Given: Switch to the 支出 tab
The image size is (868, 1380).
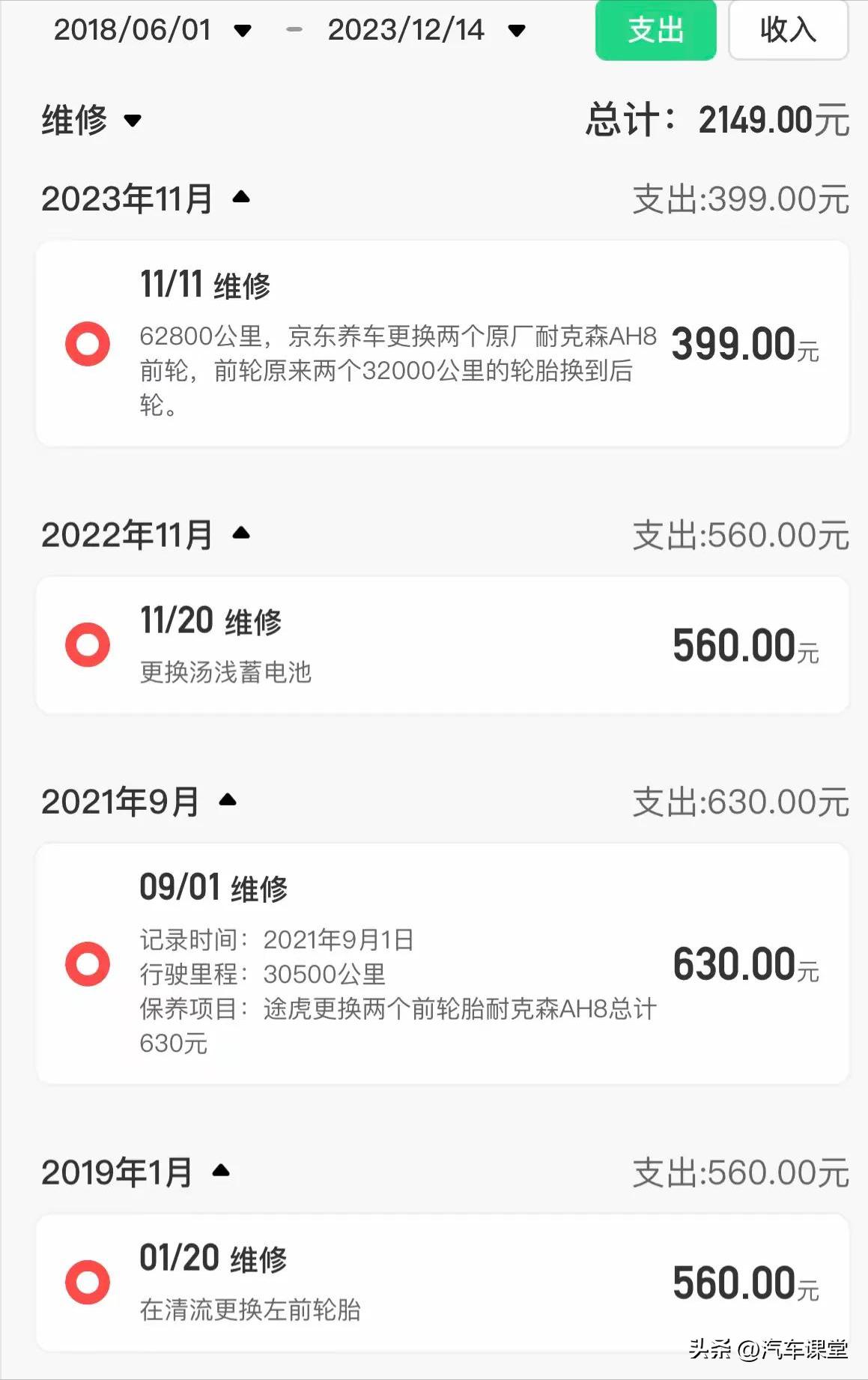Looking at the screenshot, I should click(655, 30).
